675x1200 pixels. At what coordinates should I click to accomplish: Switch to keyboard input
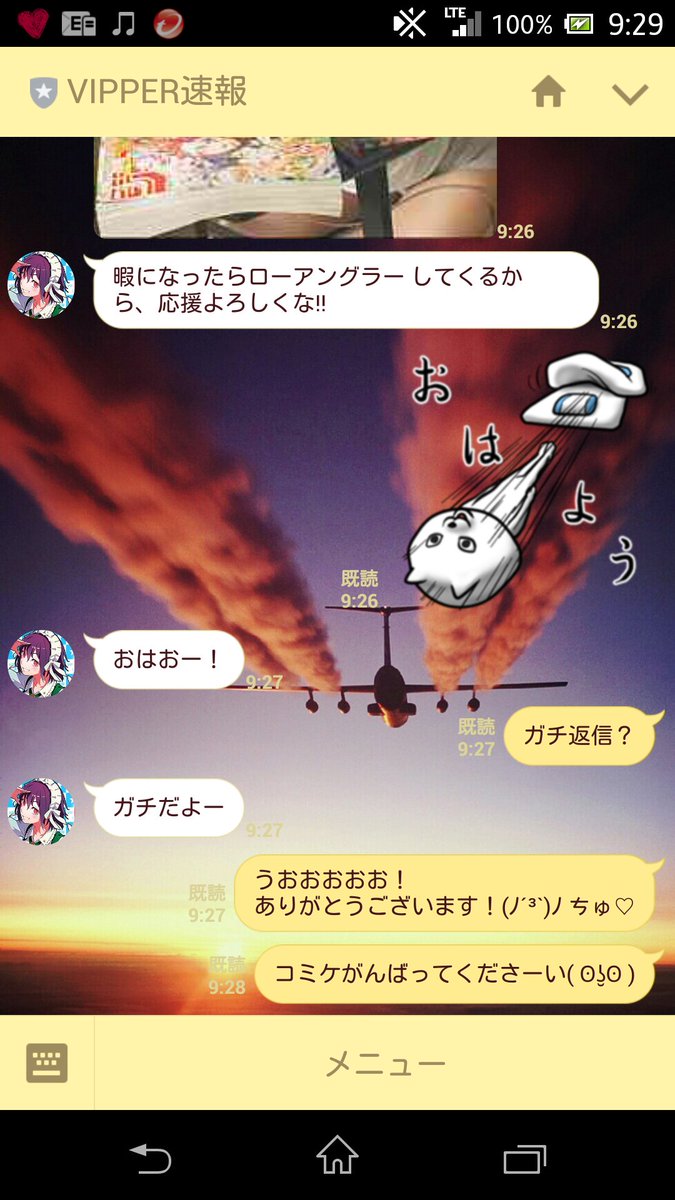47,1062
